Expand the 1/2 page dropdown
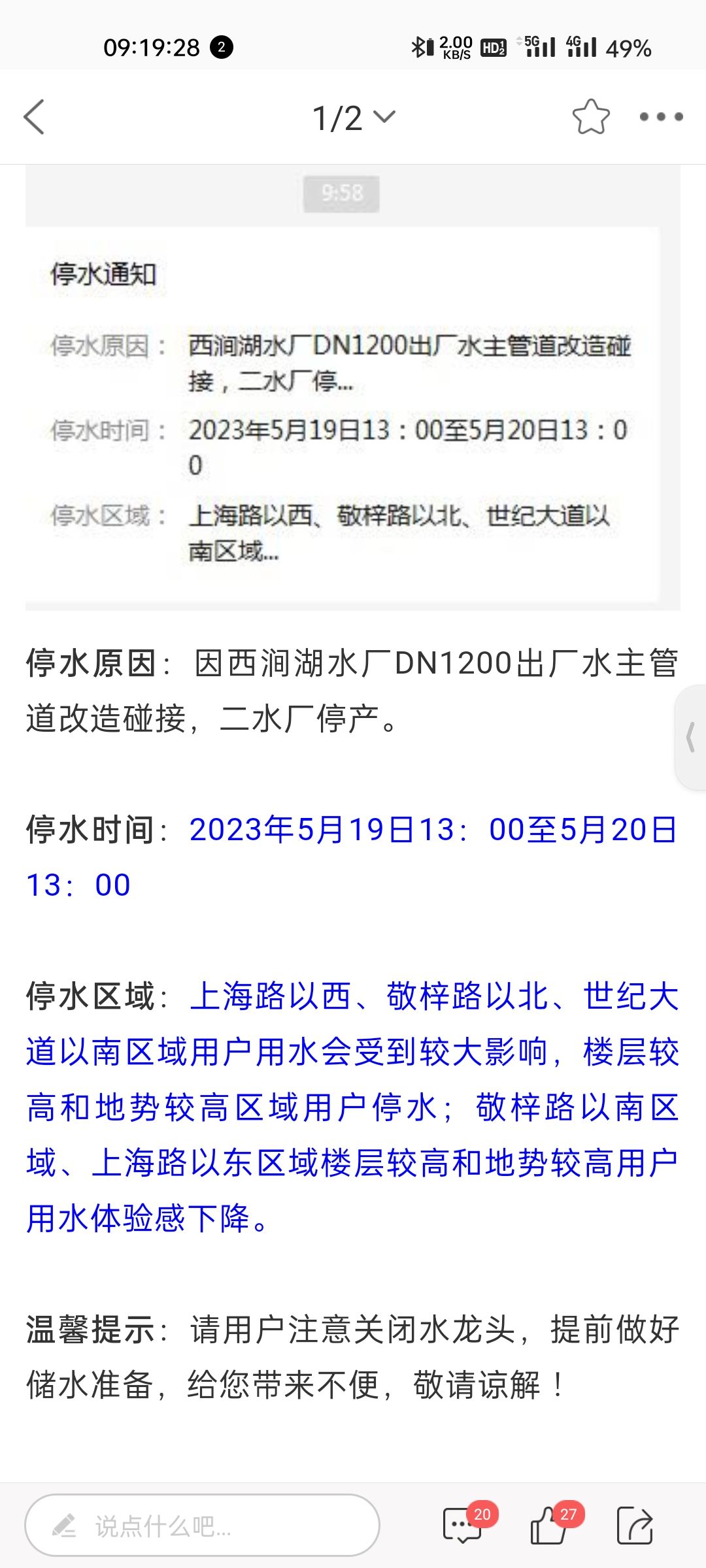The width and height of the screenshot is (706, 1568). click(x=354, y=118)
